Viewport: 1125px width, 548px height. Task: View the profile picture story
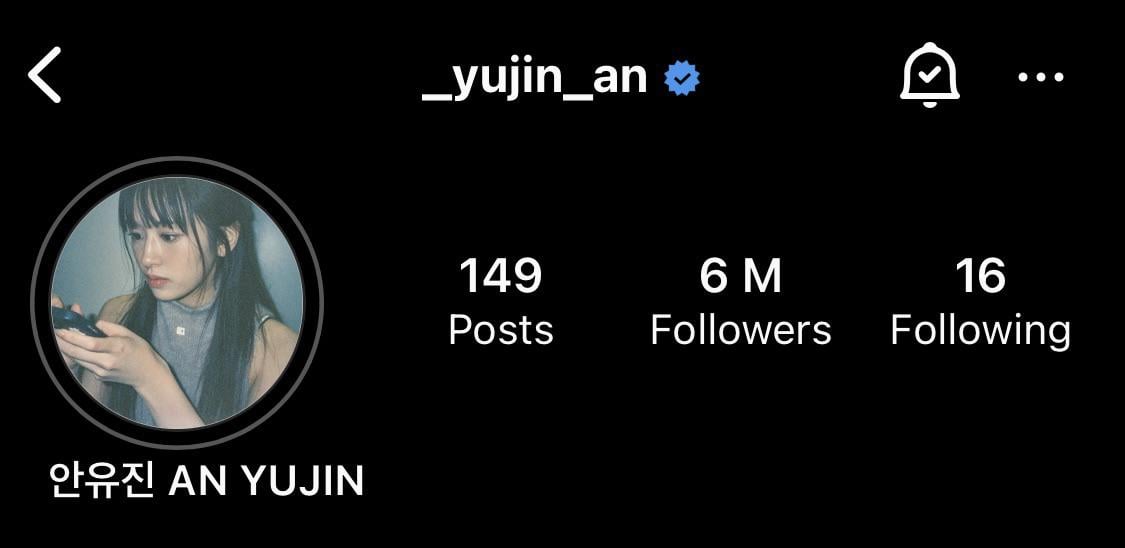177,302
